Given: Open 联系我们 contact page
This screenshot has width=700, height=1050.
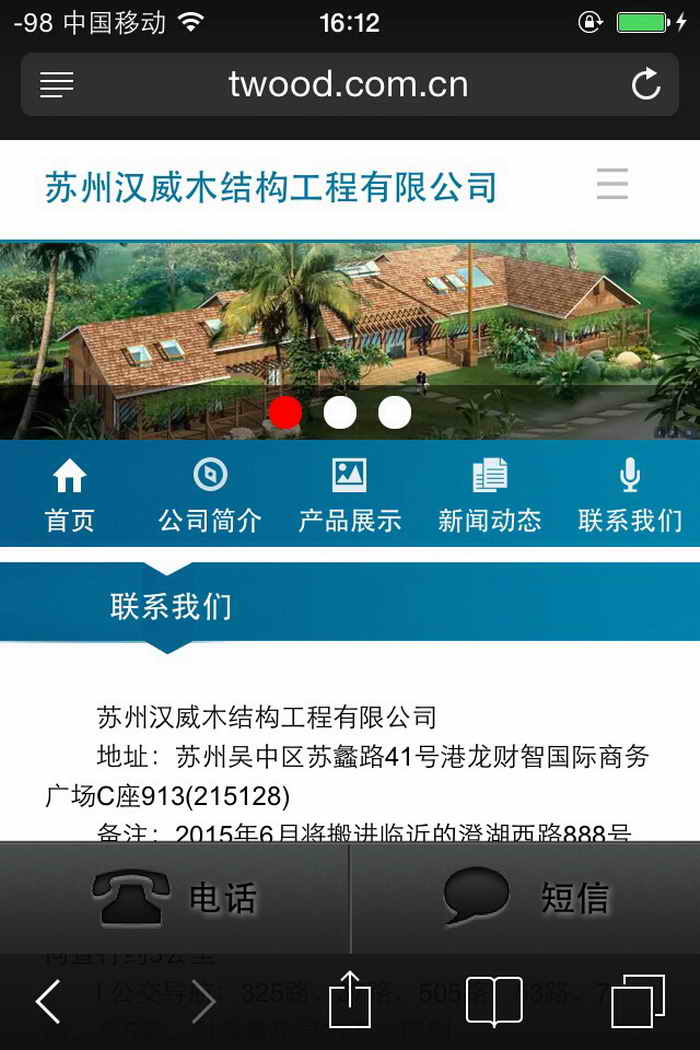Looking at the screenshot, I should pyautogui.click(x=630, y=495).
